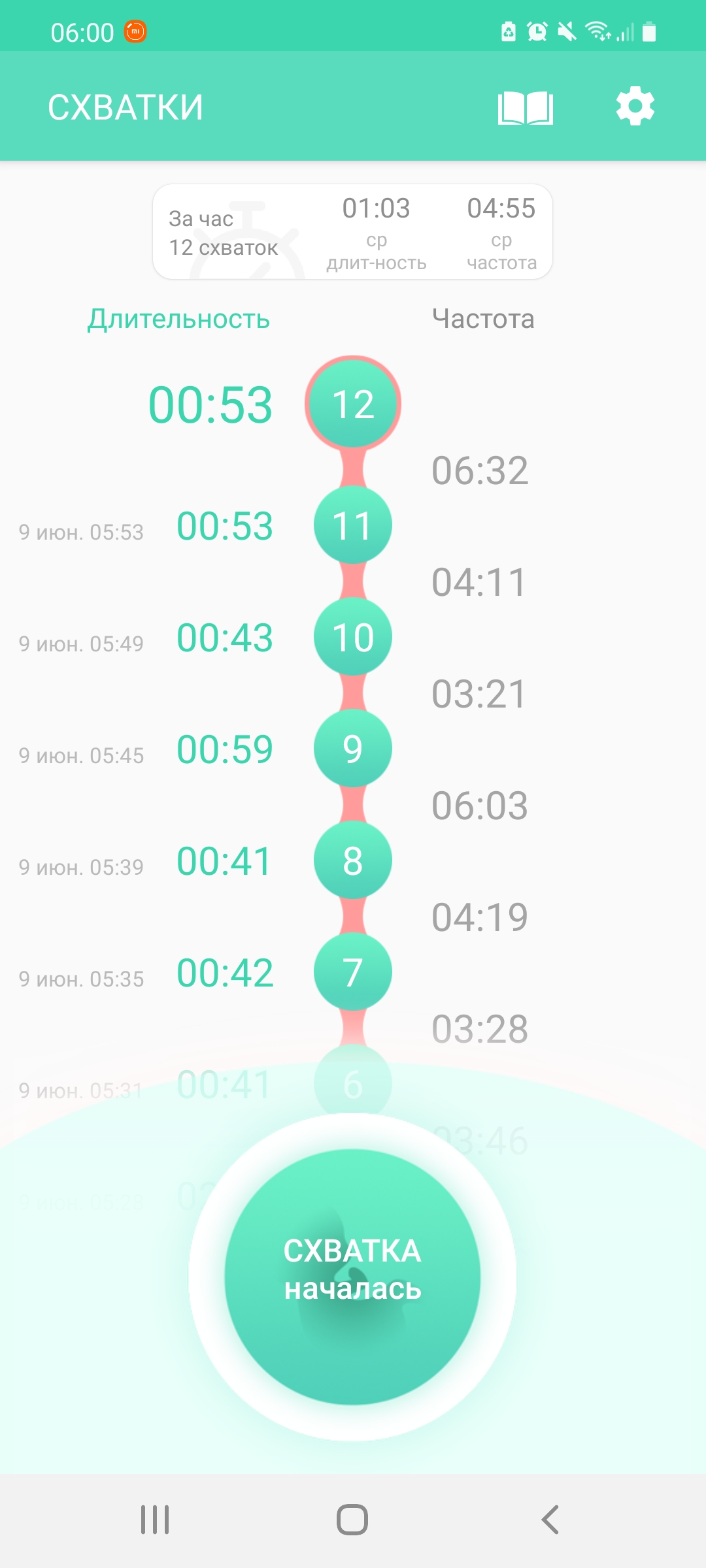Open contraction number 10 entry
This screenshot has height=1568, width=706.
(353, 637)
